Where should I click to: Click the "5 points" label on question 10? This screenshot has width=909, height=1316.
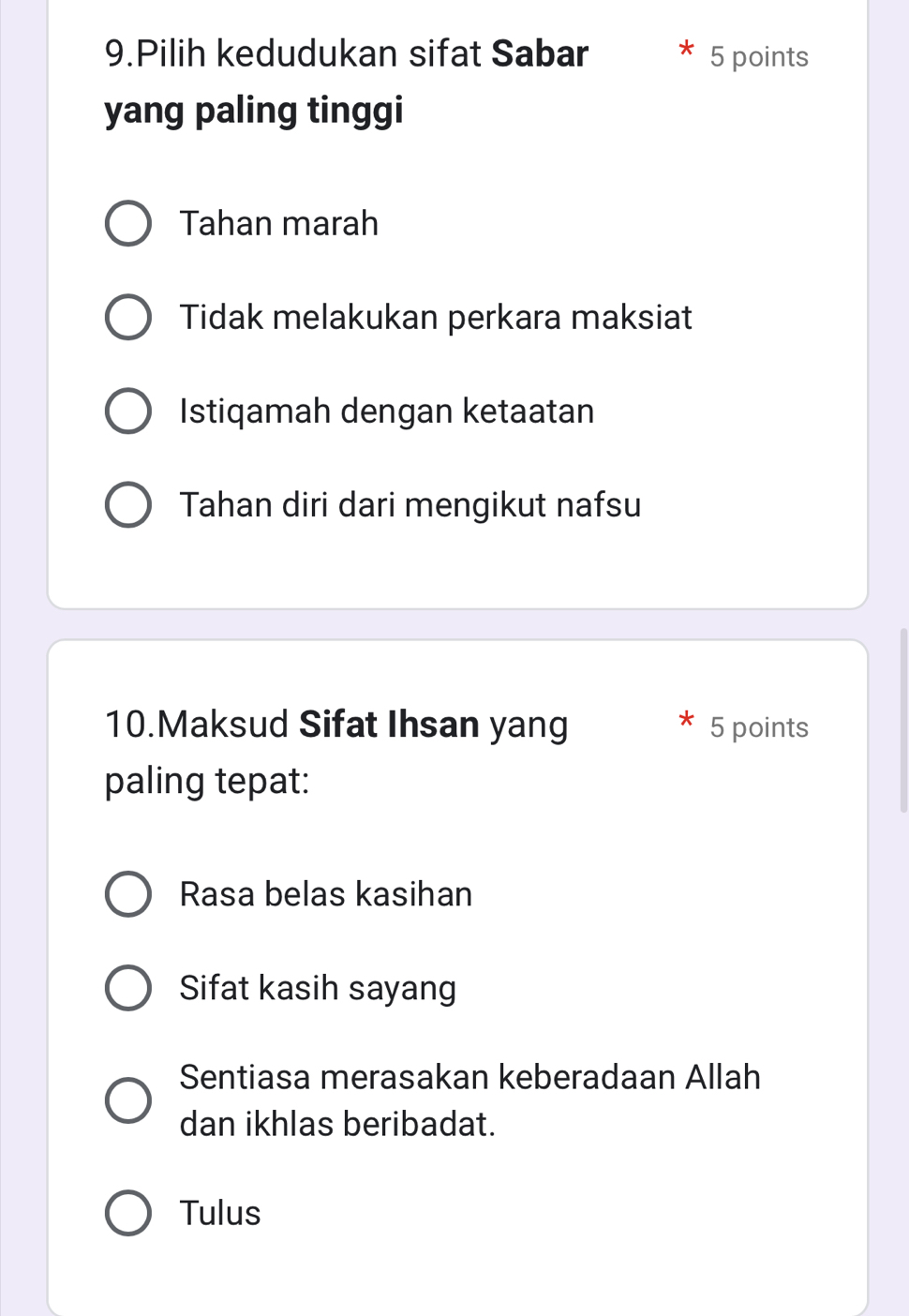(757, 726)
